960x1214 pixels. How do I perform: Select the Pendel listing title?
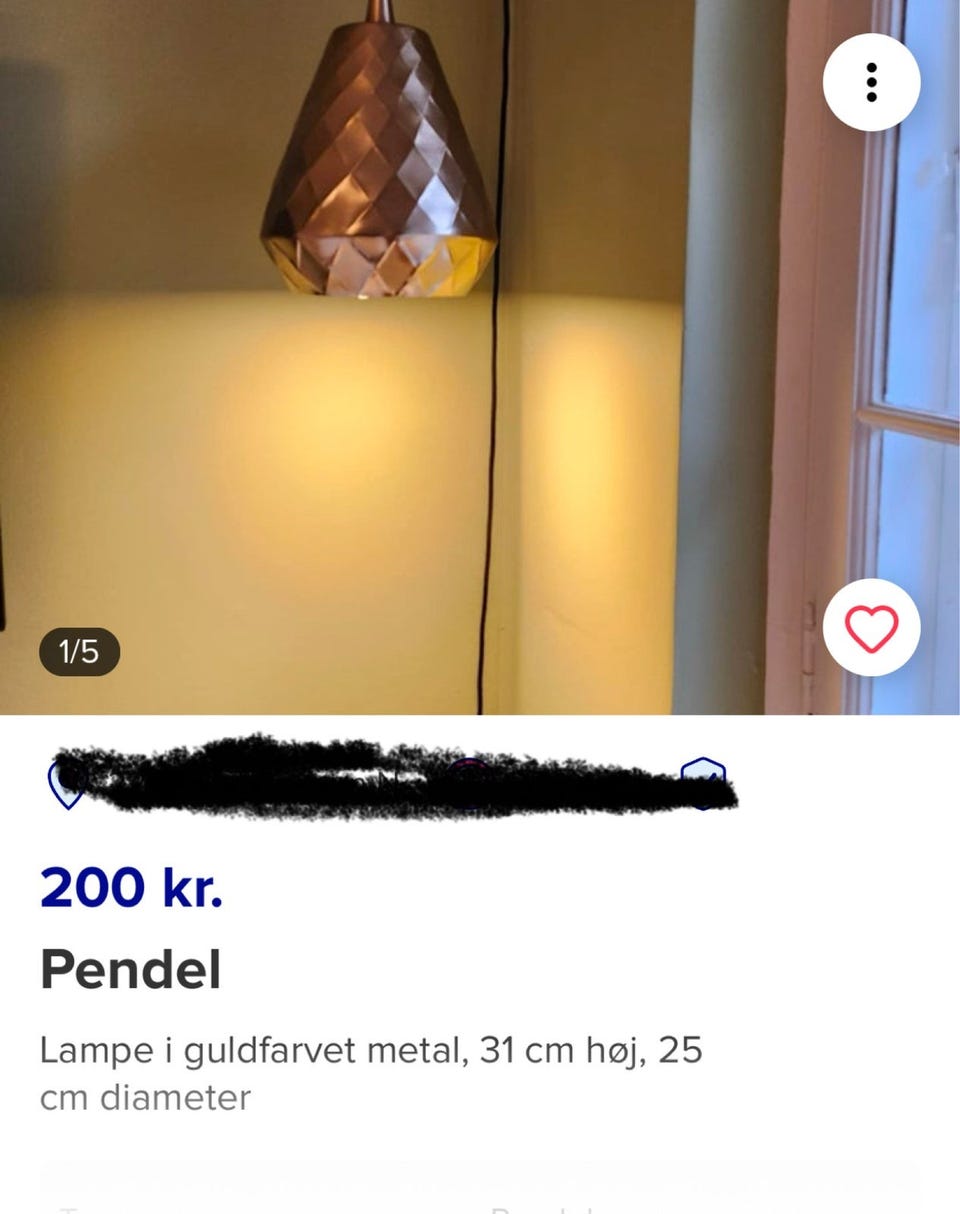click(x=130, y=969)
